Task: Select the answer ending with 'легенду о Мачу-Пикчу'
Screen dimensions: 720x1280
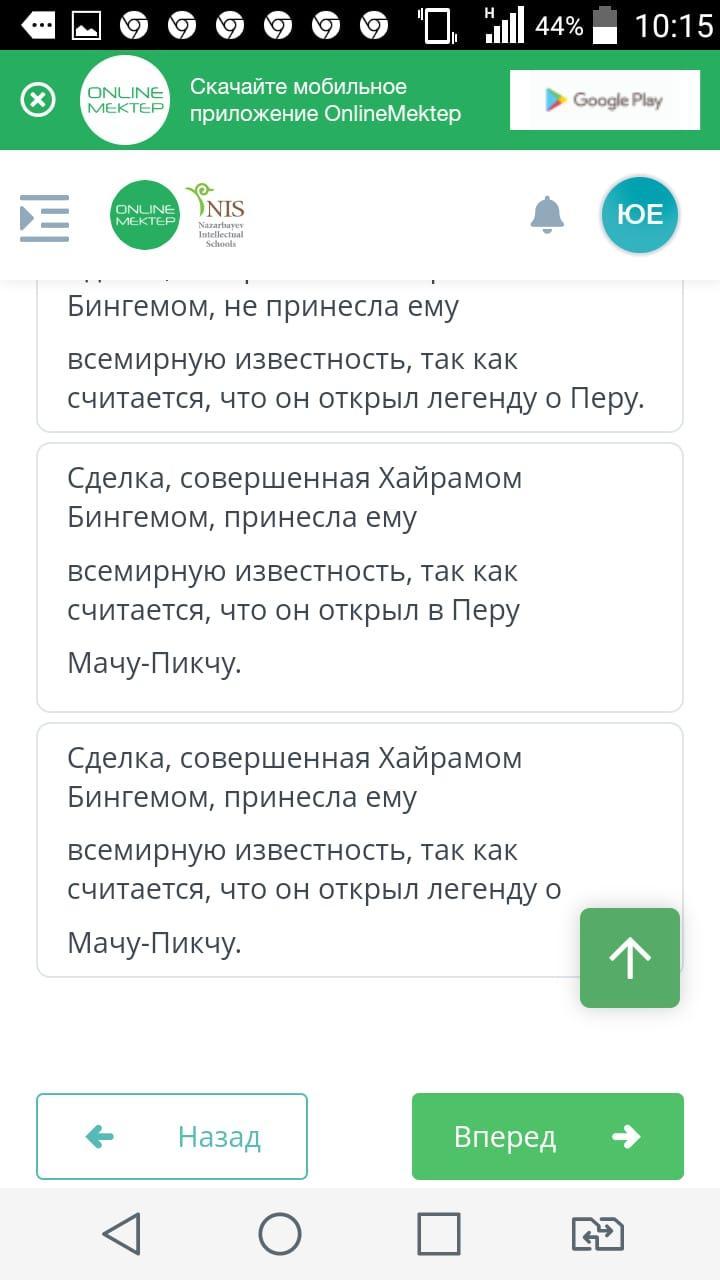Action: [x=360, y=850]
